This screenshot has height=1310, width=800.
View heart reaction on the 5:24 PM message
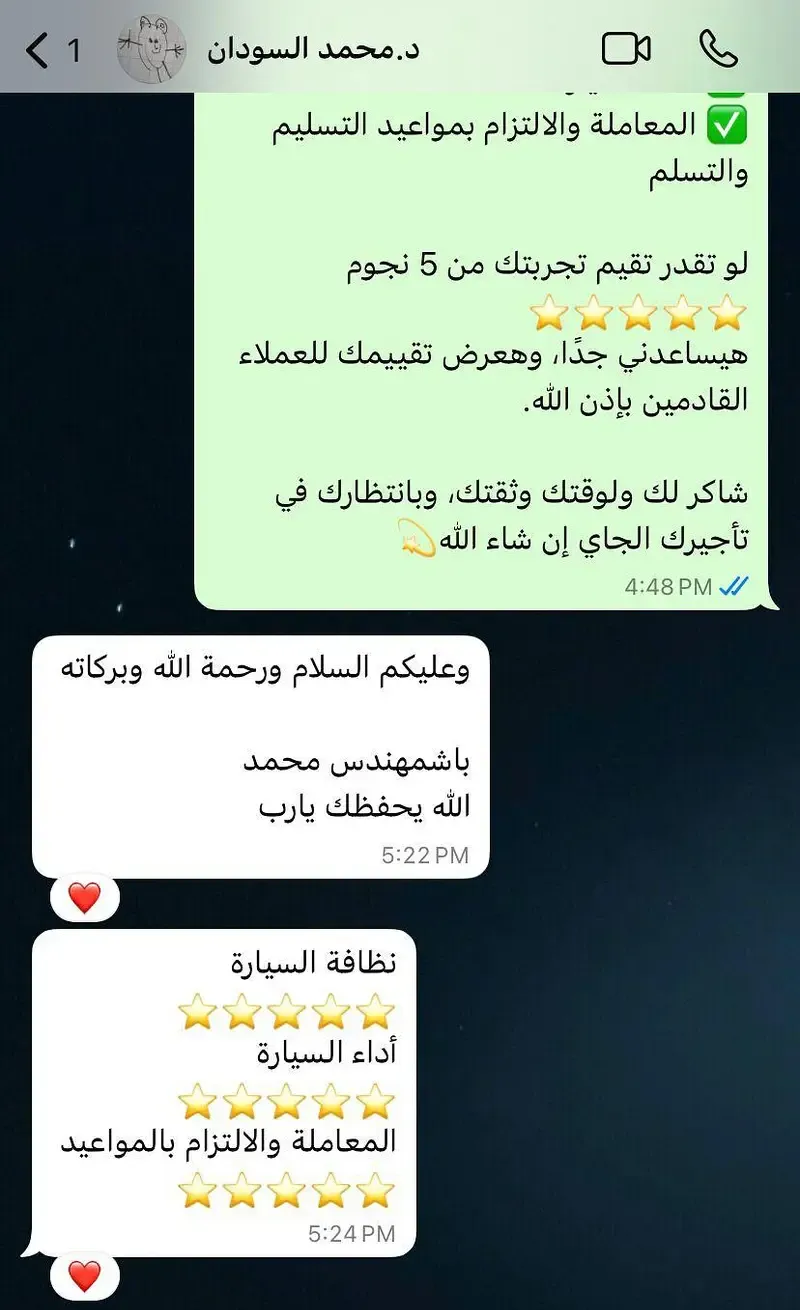[85, 1275]
